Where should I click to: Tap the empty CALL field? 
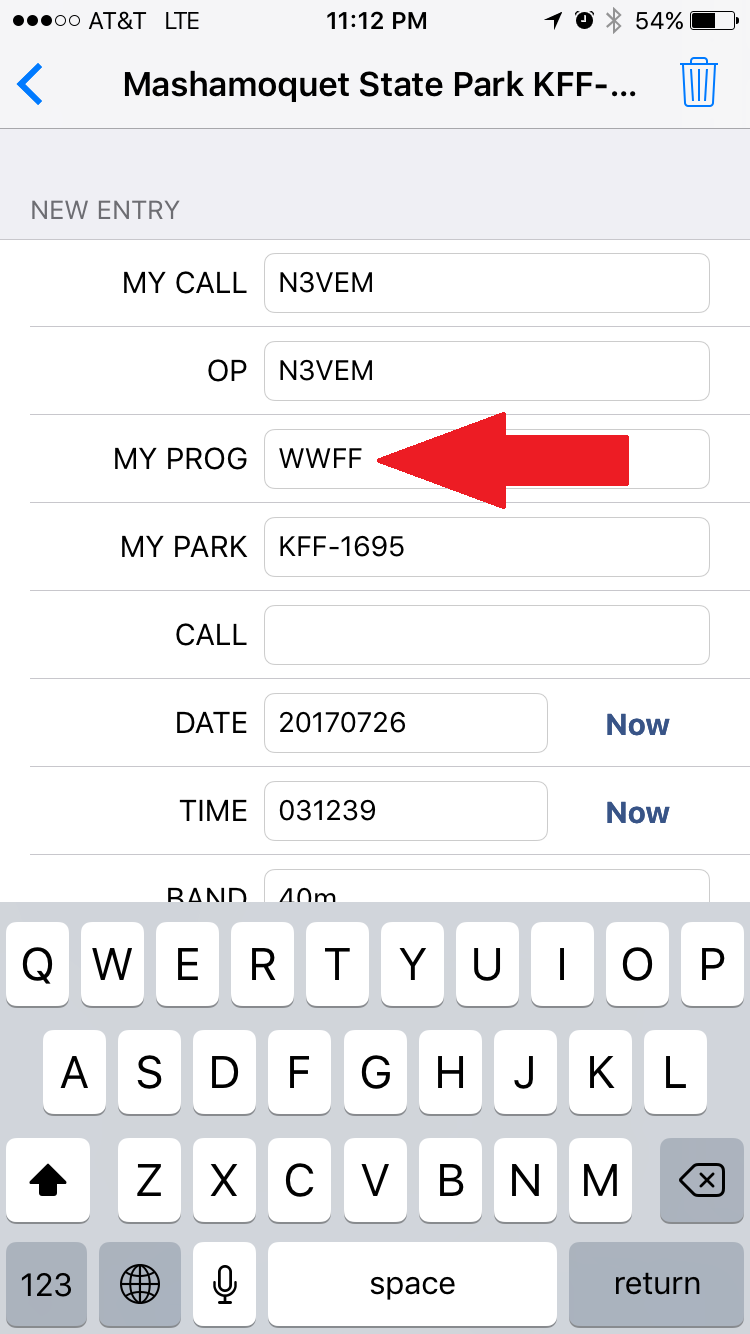[x=487, y=635]
